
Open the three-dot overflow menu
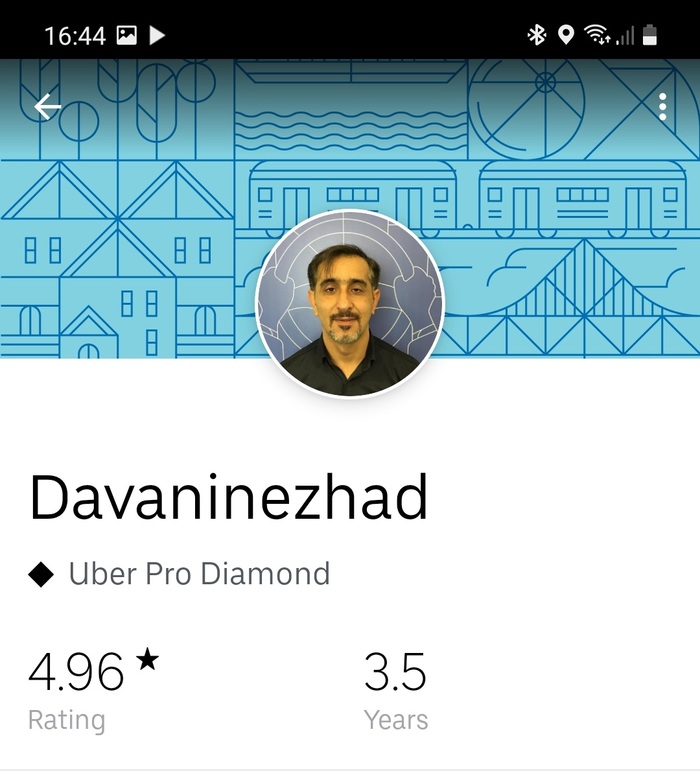click(662, 107)
